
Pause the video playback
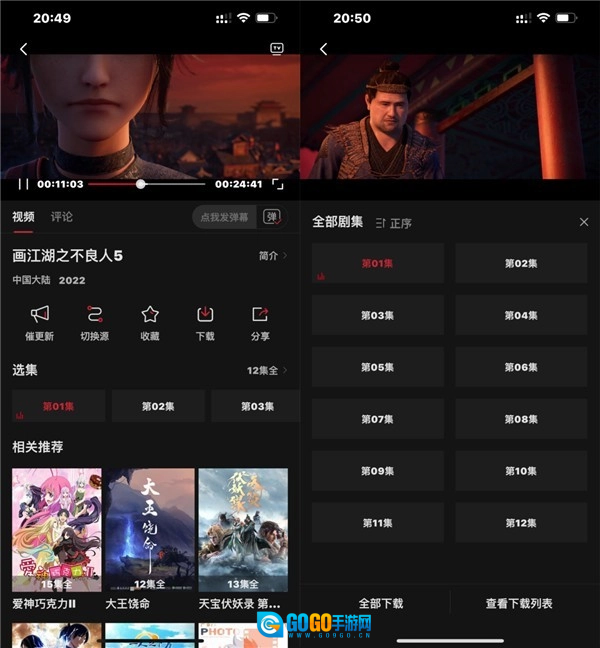[x=24, y=184]
